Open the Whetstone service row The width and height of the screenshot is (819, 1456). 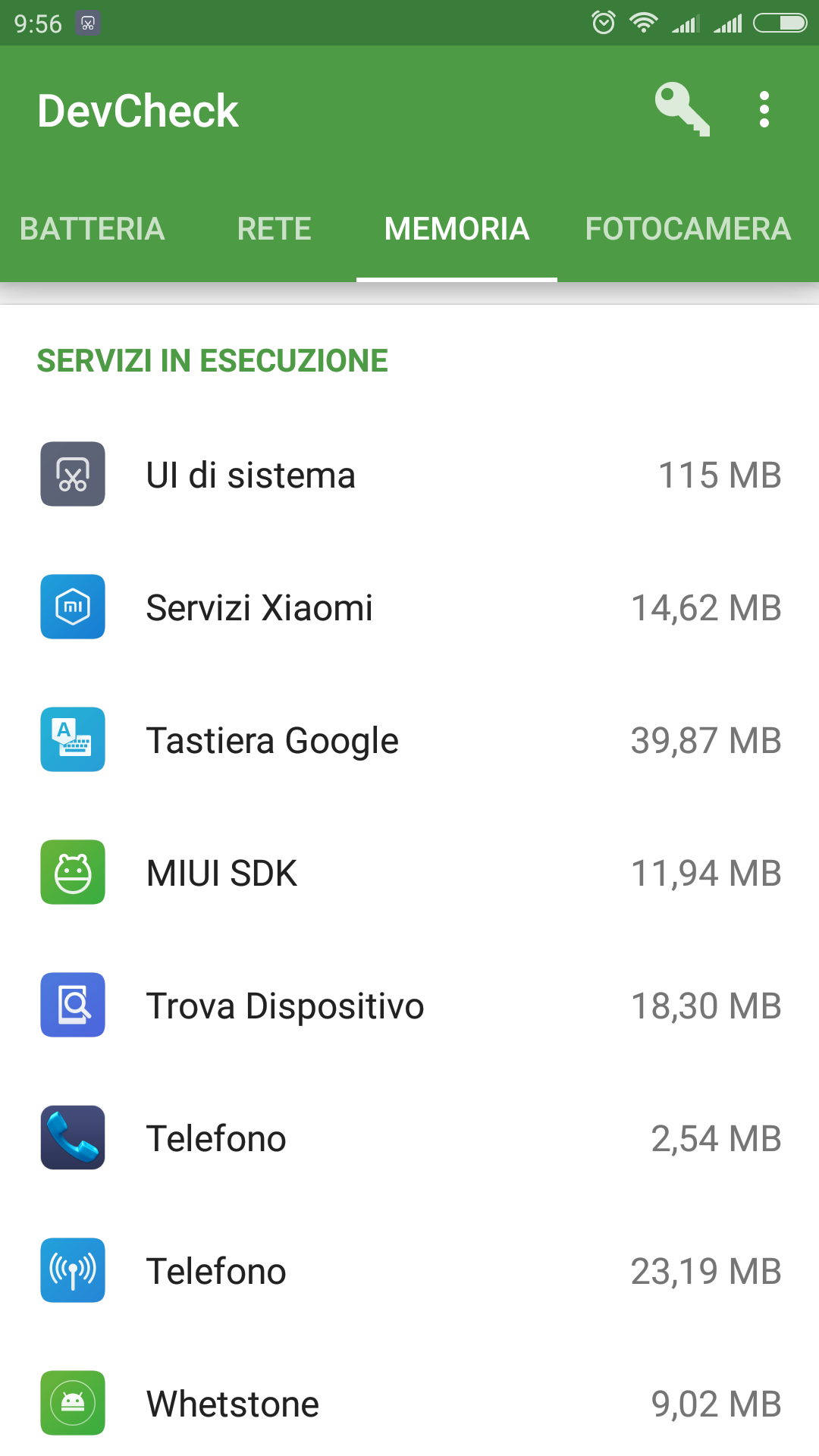(x=409, y=1402)
